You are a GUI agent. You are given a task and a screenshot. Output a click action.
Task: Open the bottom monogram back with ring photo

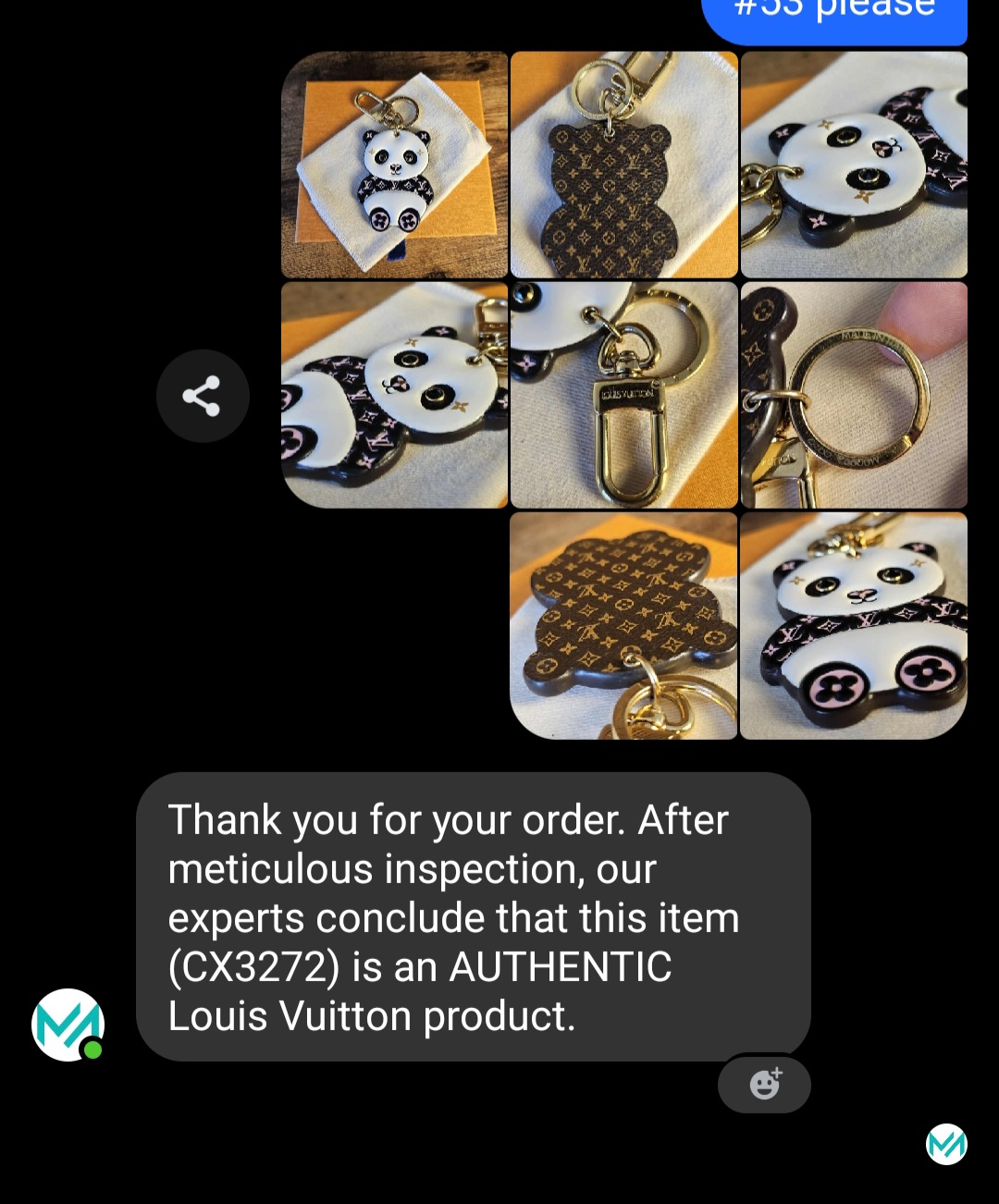623,625
